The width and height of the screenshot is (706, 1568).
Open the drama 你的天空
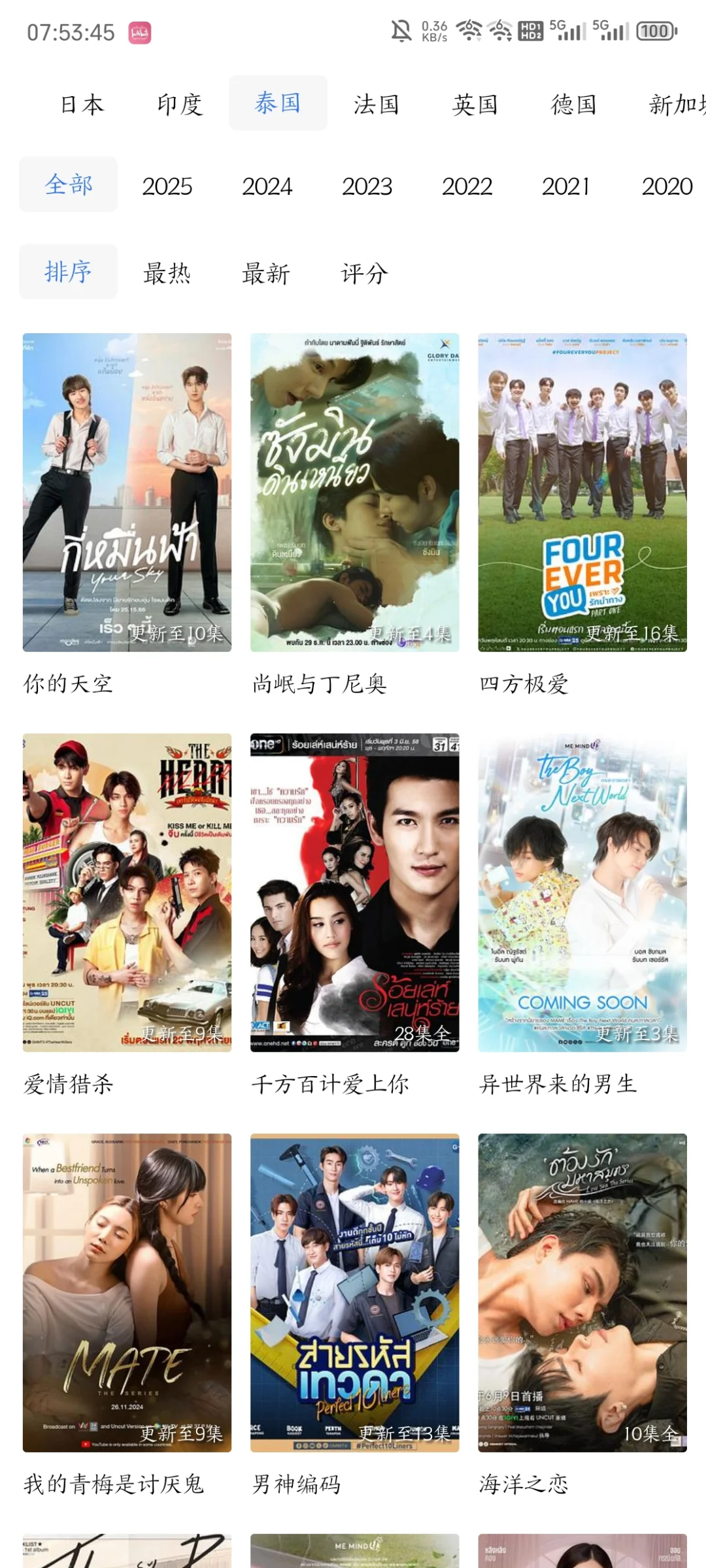127,493
